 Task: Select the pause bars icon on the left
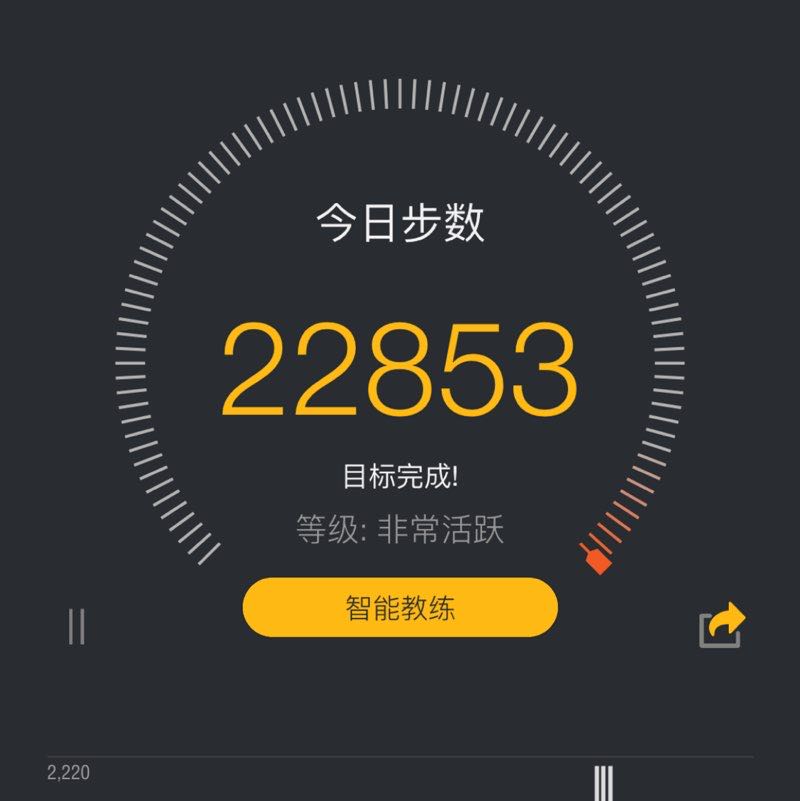78,624
